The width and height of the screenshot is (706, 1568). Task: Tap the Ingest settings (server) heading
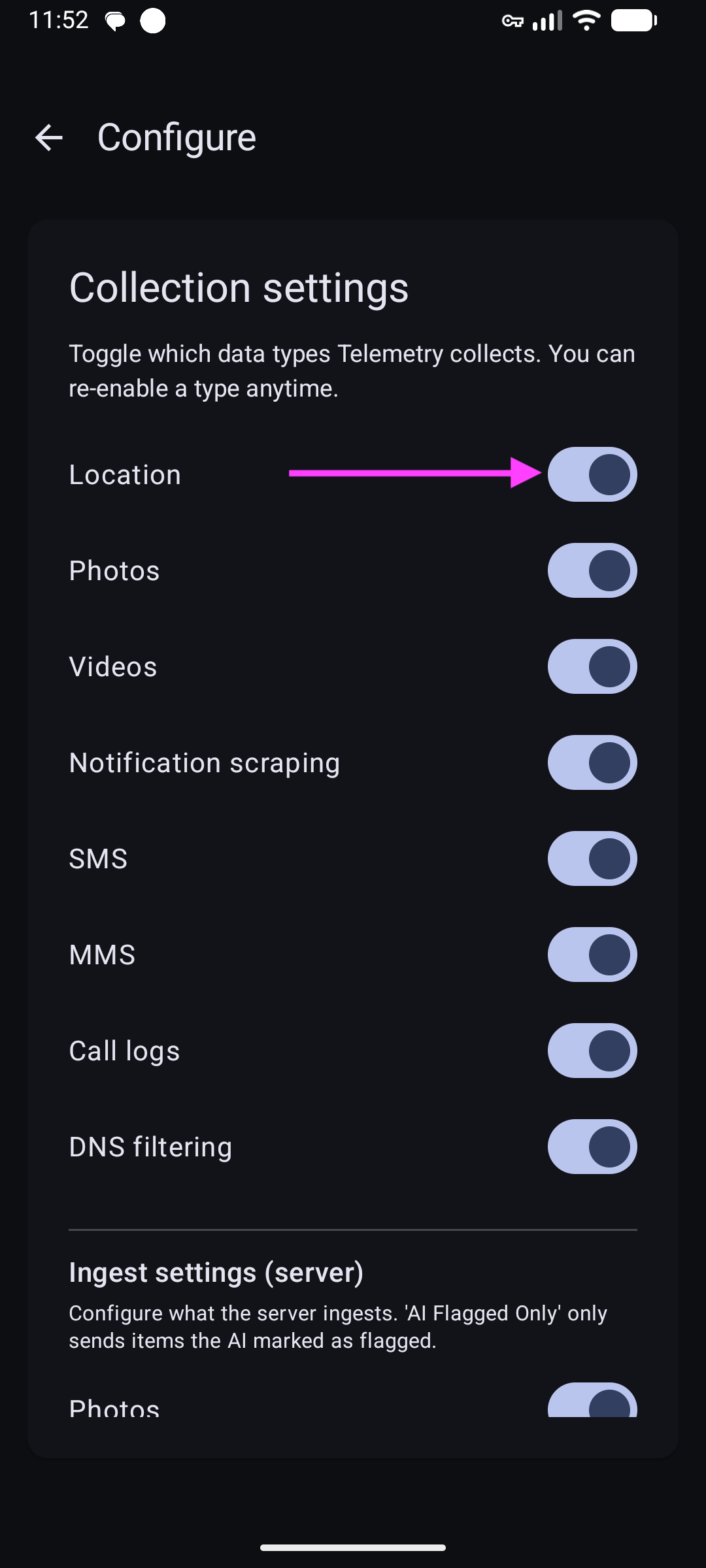point(216,1271)
